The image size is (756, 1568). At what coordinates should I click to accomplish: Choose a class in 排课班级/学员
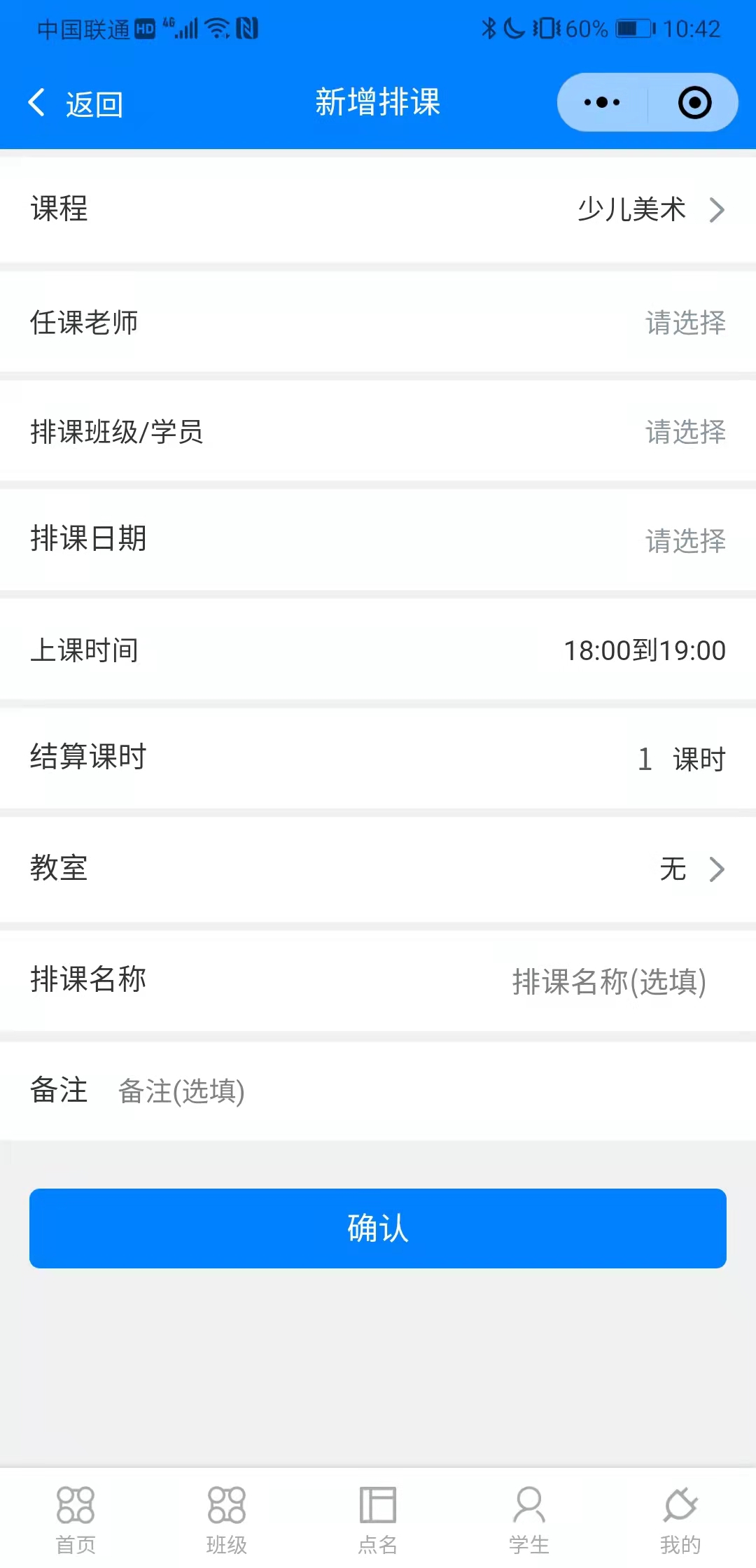378,432
